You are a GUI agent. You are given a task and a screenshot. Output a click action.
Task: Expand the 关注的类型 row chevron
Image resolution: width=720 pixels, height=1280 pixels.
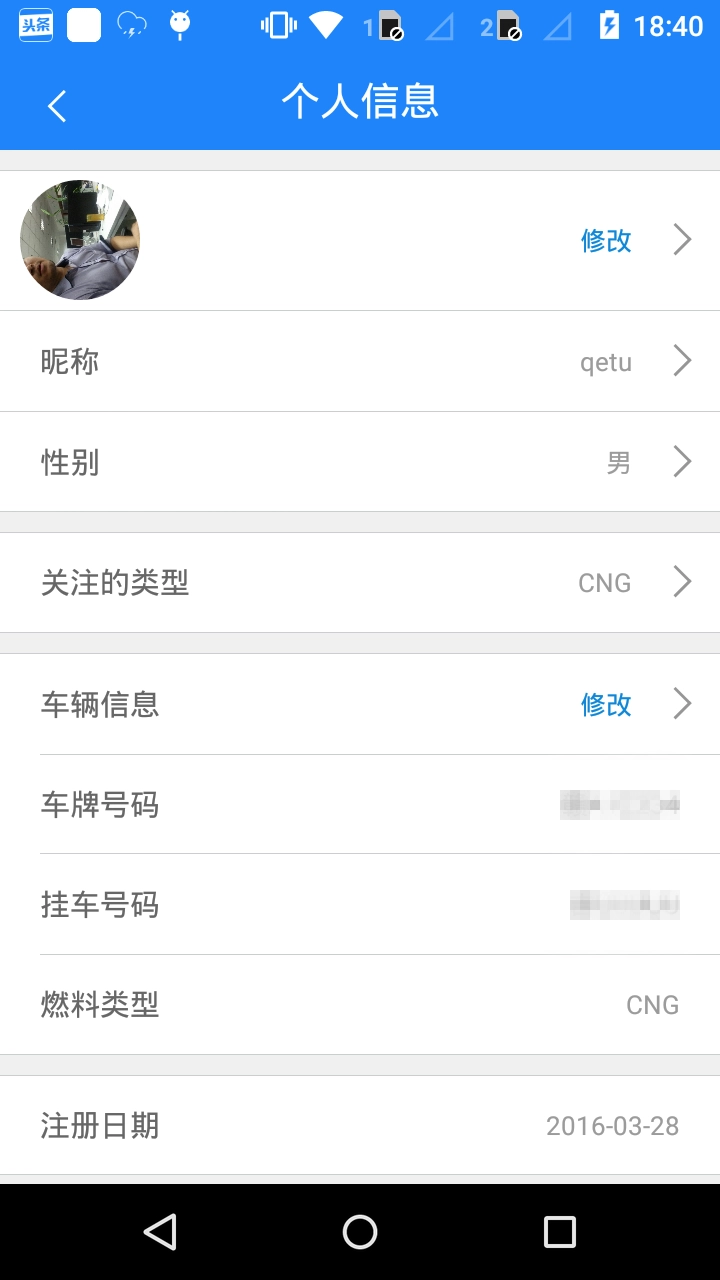pos(681,582)
